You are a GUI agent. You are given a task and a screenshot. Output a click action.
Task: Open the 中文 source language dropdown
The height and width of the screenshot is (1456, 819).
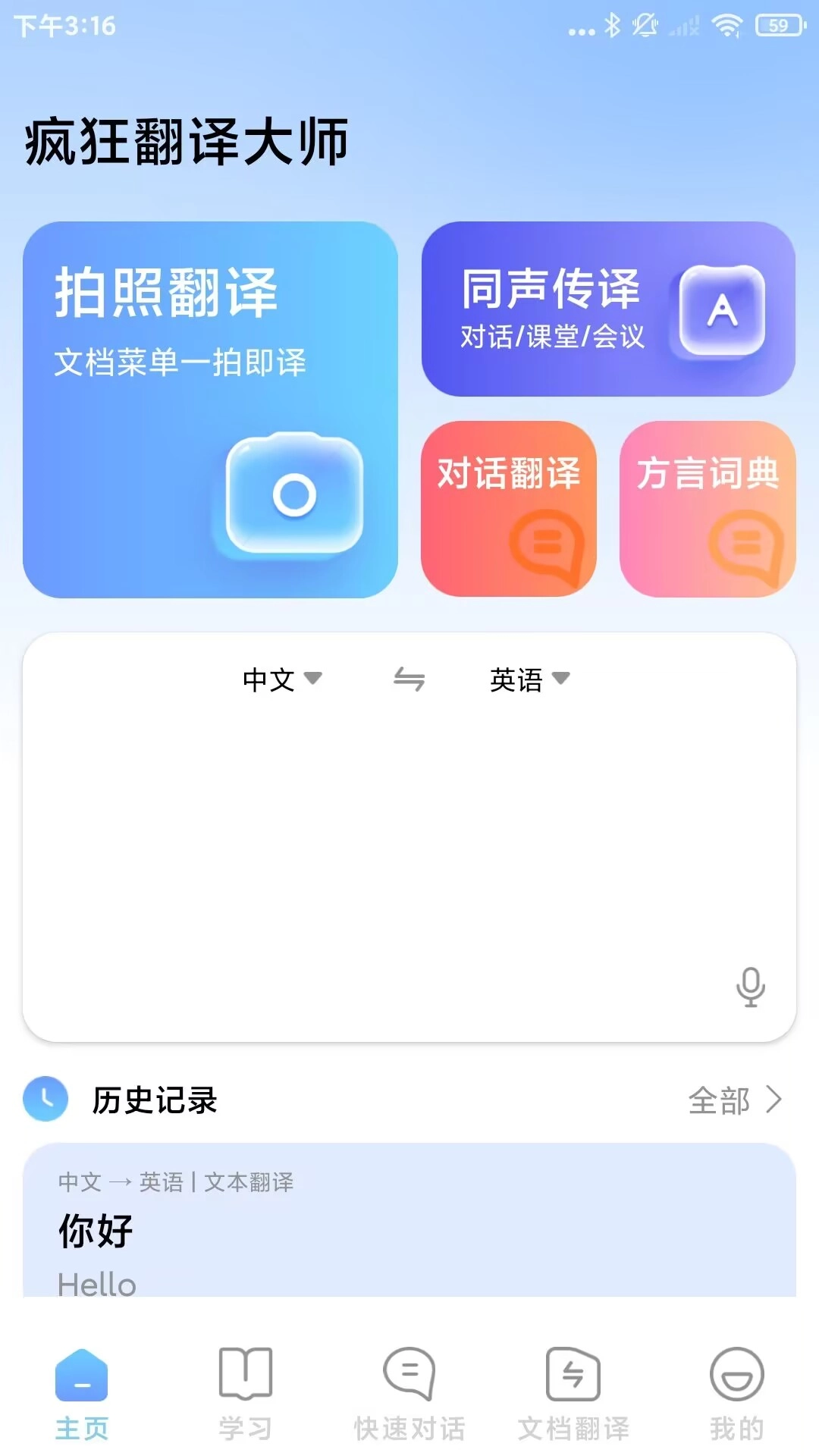[281, 680]
